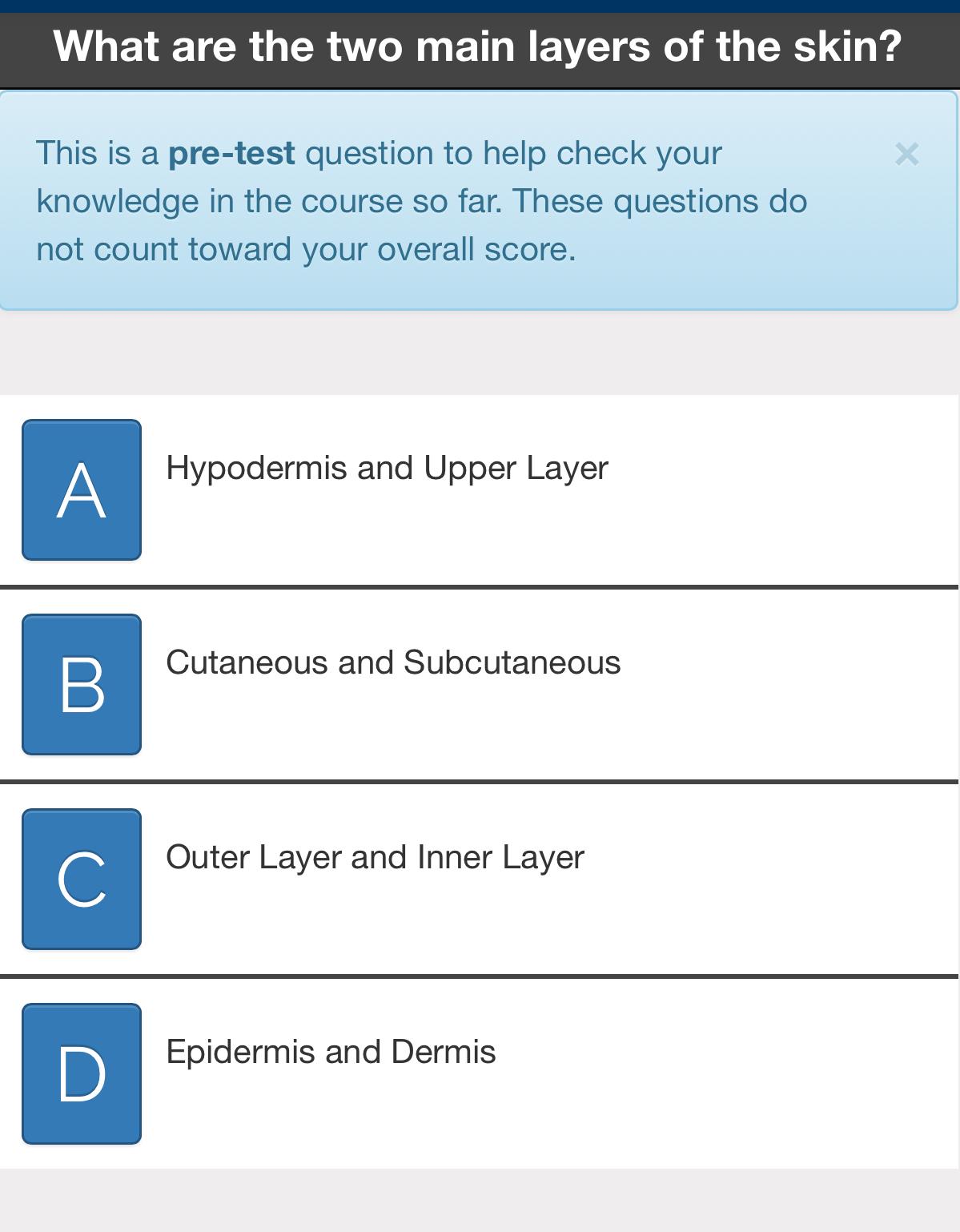The image size is (960, 1232).
Task: Pick answer C, Outer Layer and Inner Layer
Action: [82, 879]
